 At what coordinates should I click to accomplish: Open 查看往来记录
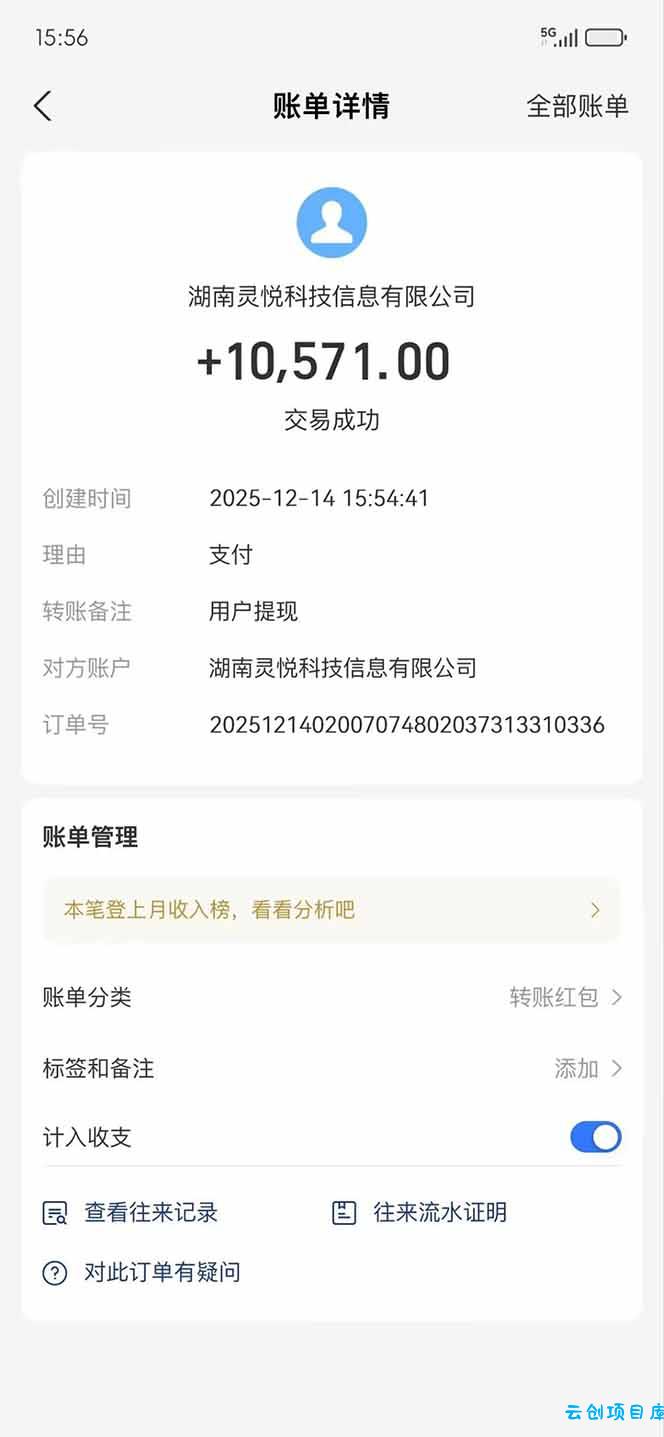(x=130, y=1213)
